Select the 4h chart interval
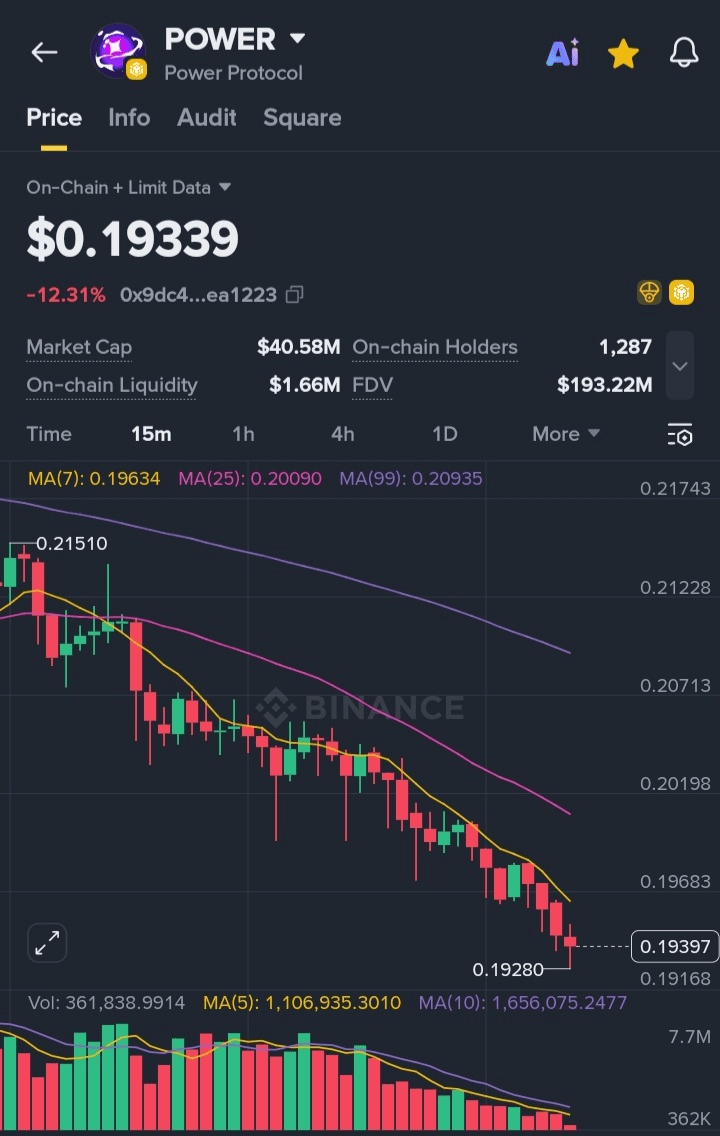The image size is (720, 1136). click(342, 434)
